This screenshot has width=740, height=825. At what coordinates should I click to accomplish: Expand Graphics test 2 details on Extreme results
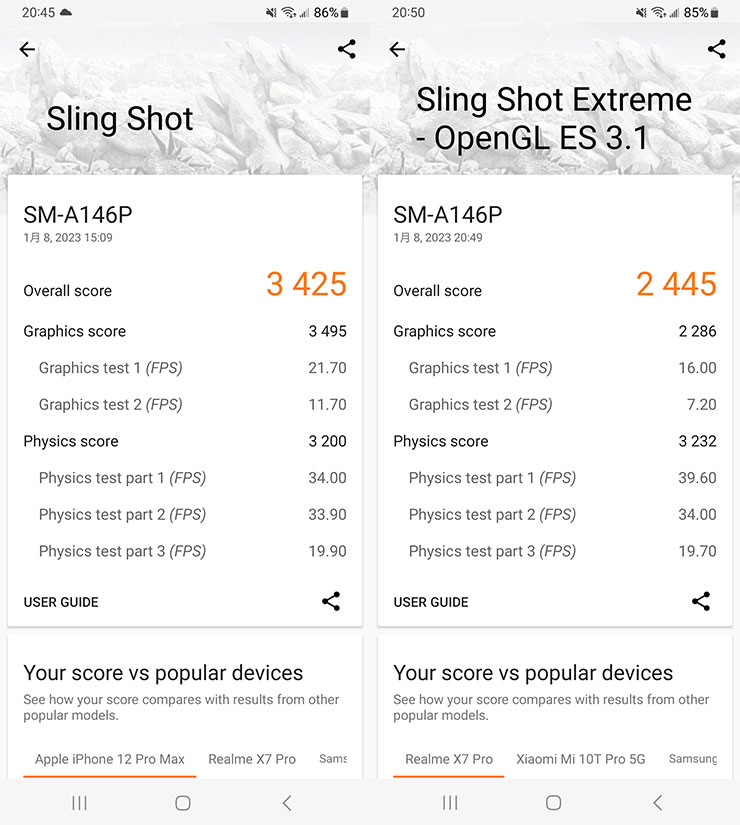(480, 404)
